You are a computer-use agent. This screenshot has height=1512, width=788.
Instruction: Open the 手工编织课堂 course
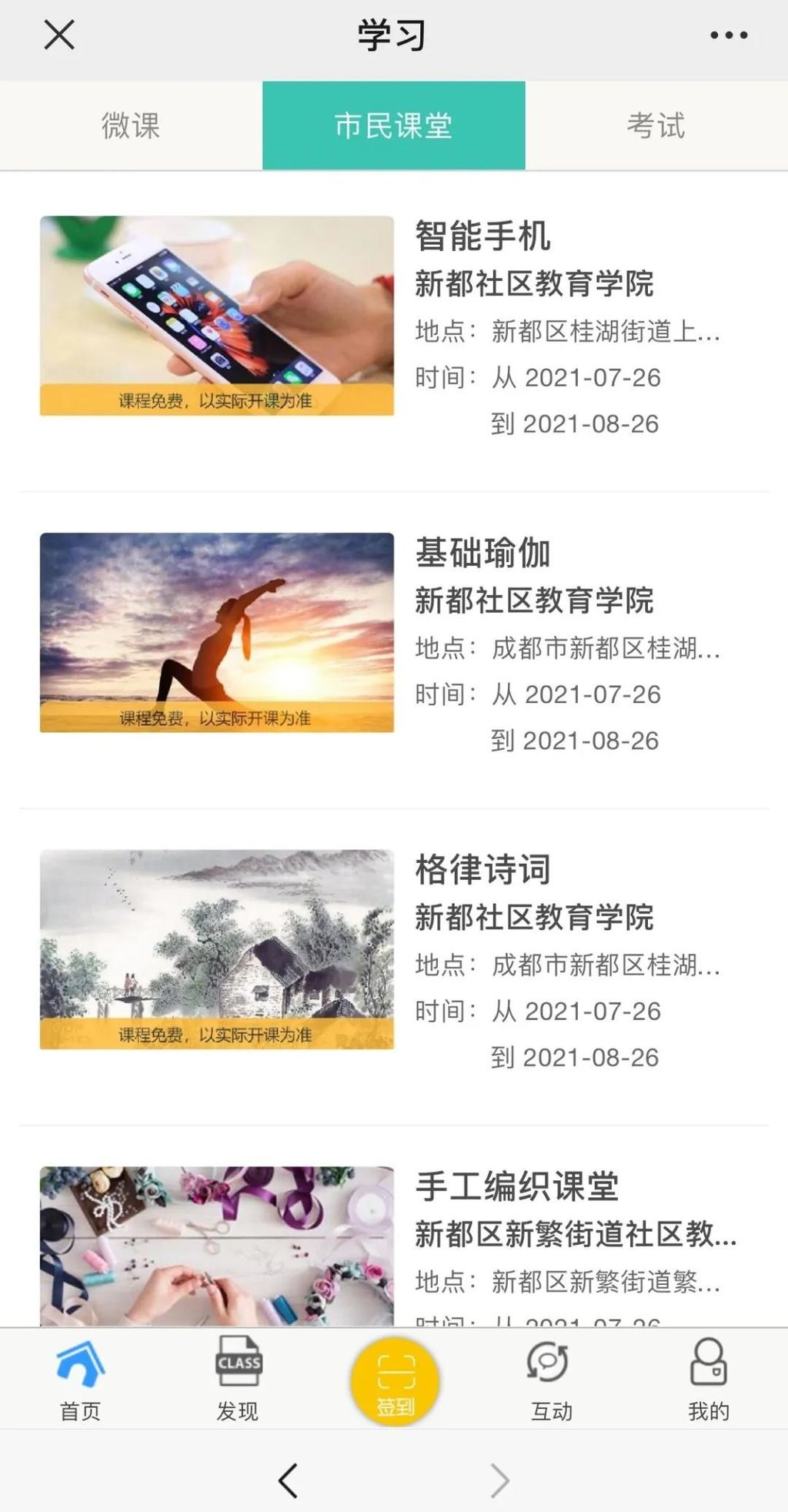point(516,1186)
